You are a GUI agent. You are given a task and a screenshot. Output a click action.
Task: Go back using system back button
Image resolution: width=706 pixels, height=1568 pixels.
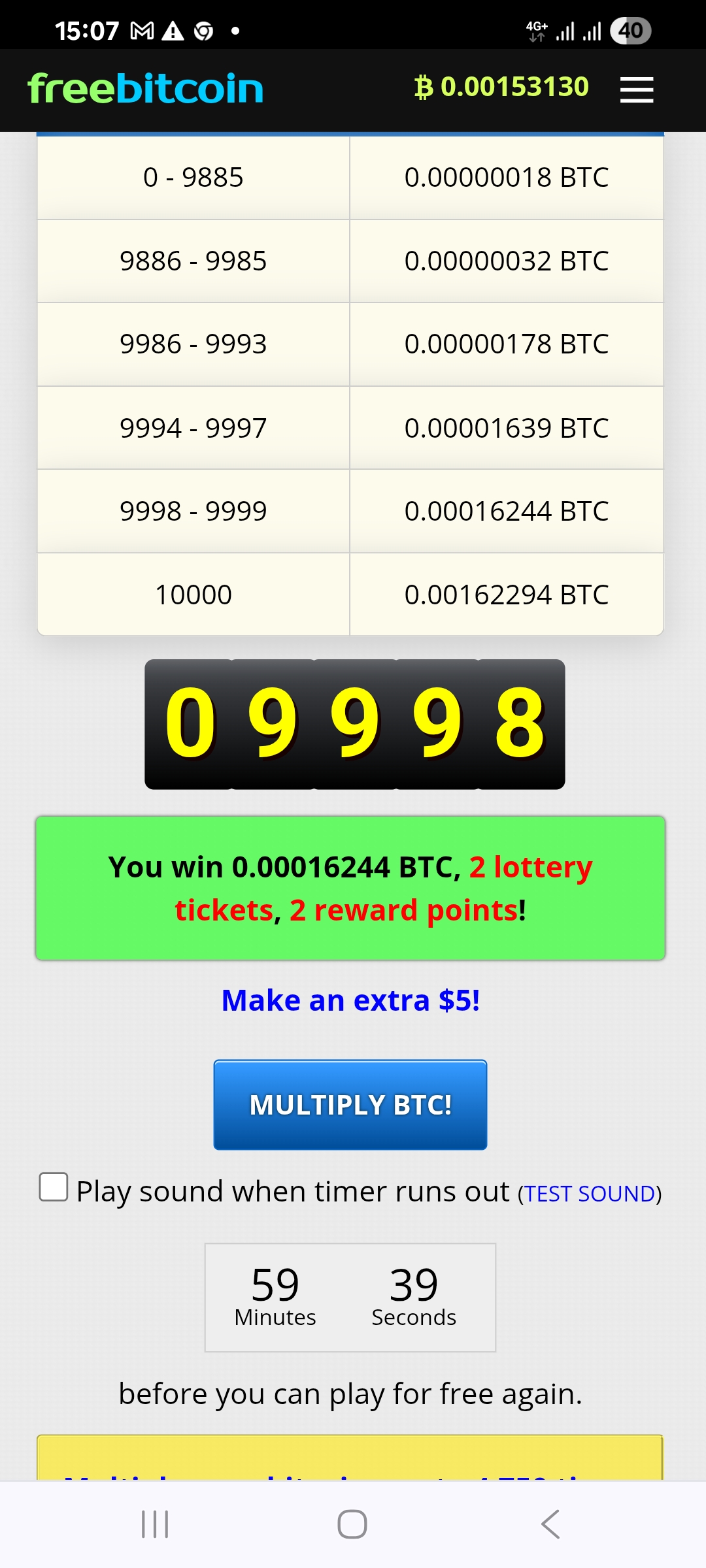(x=550, y=1524)
